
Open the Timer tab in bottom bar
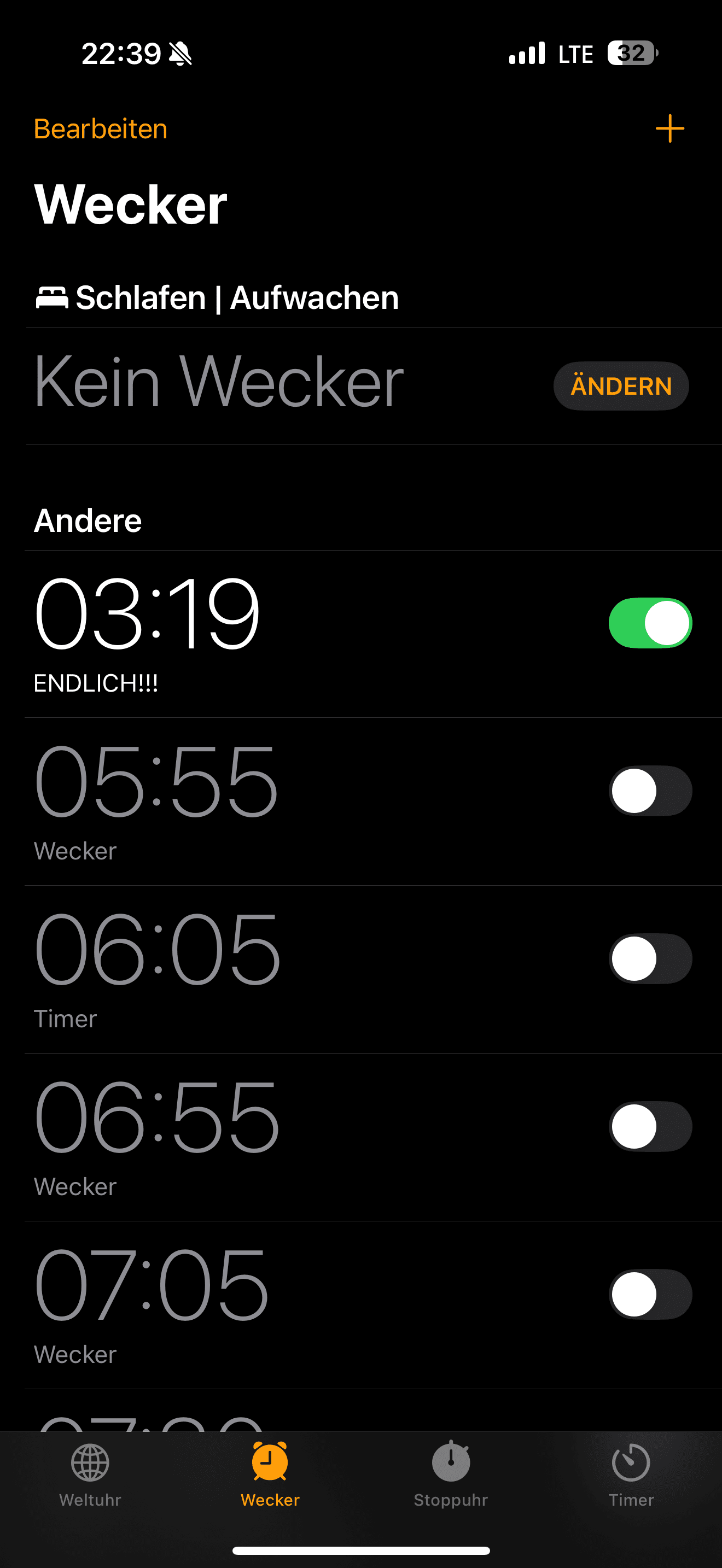click(x=631, y=1473)
